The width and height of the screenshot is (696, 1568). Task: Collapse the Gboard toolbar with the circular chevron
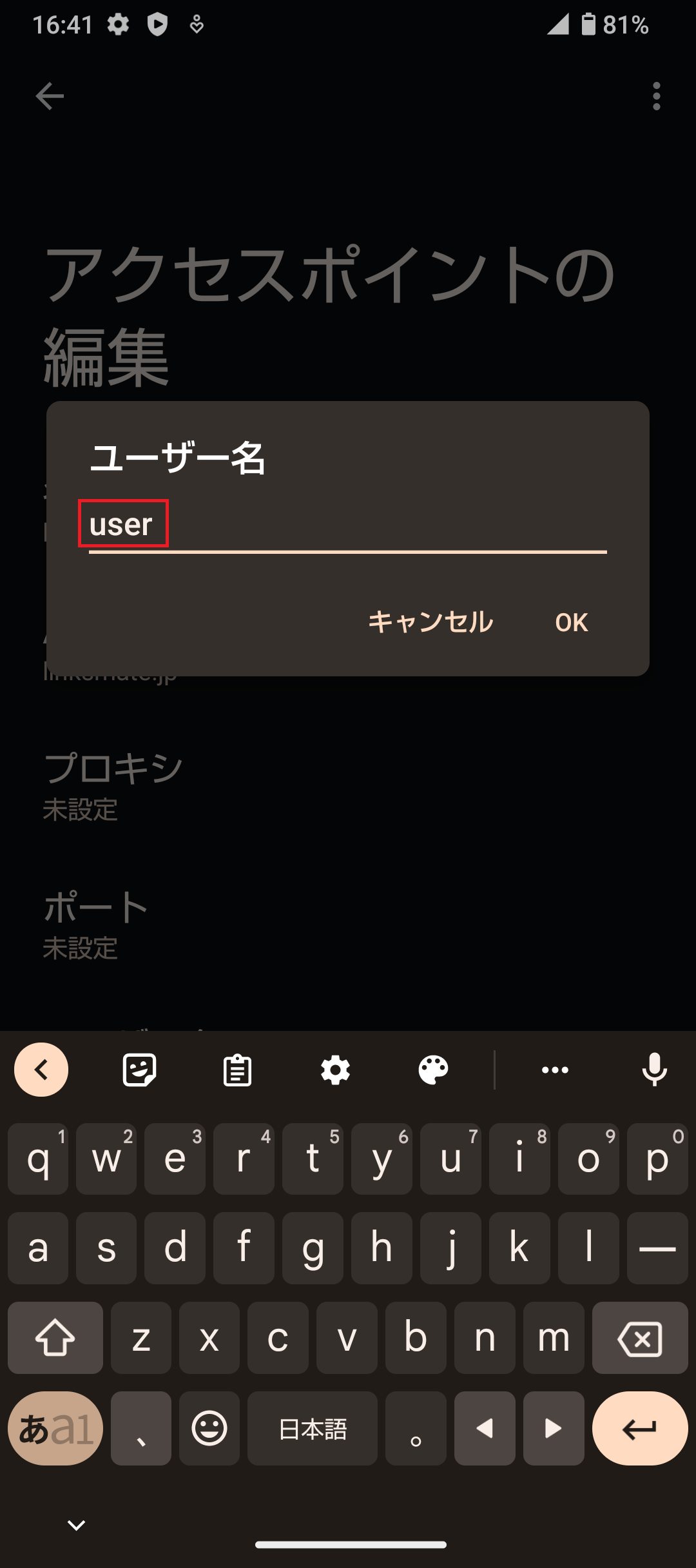click(41, 1069)
